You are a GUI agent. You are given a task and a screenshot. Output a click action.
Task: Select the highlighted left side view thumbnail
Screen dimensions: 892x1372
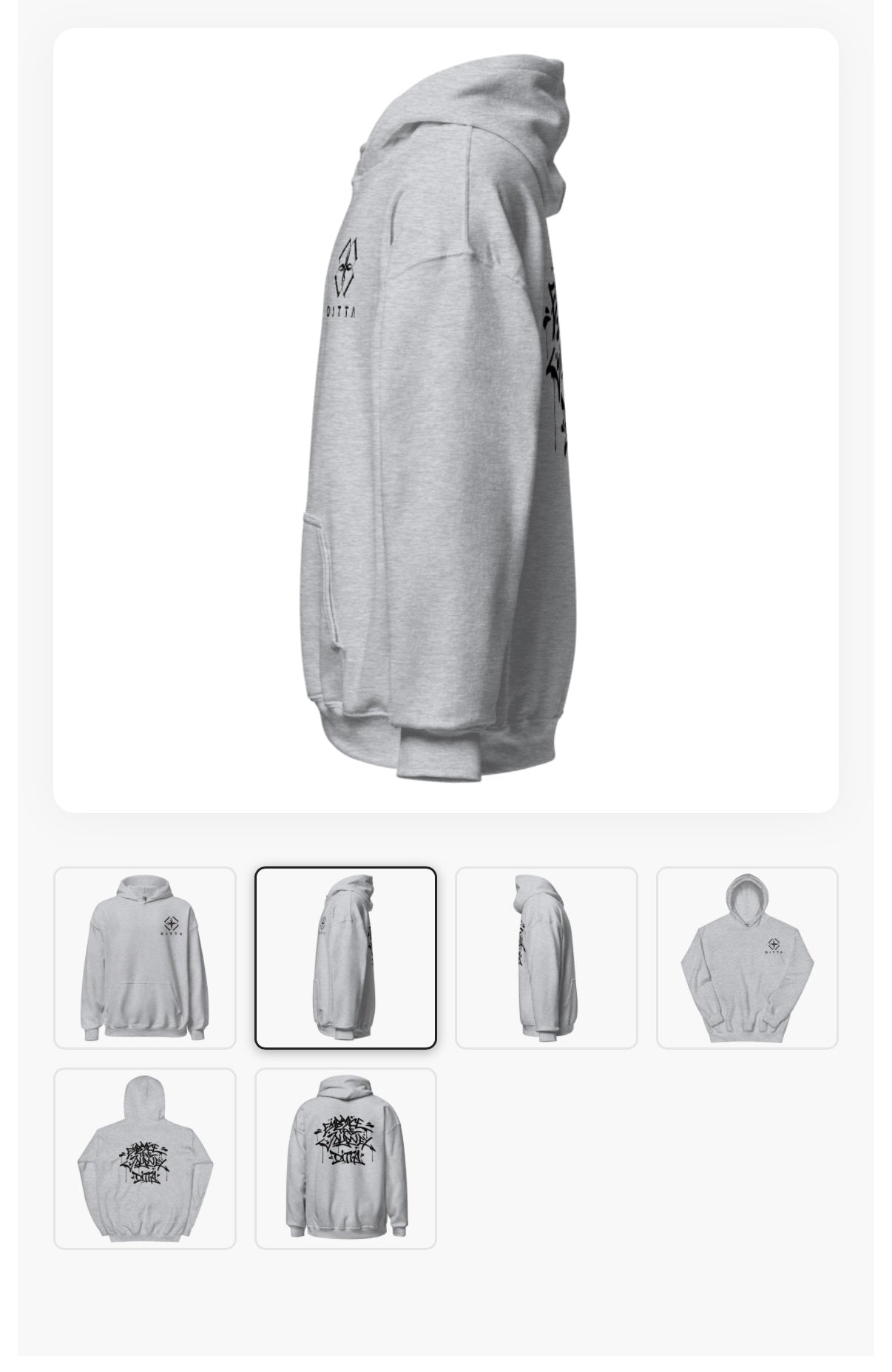tap(345, 957)
